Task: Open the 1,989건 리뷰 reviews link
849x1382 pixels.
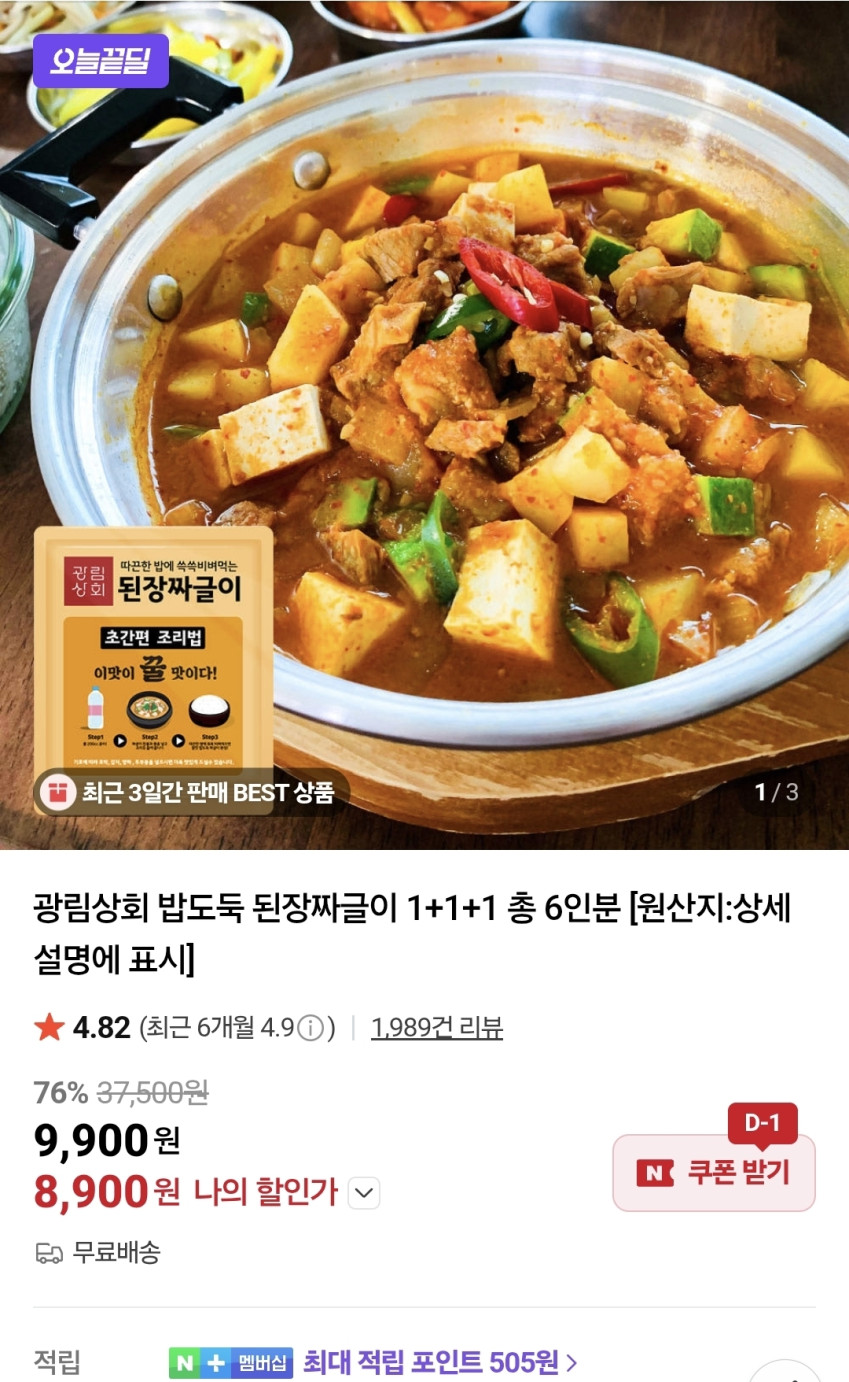Action: pyautogui.click(x=436, y=1027)
